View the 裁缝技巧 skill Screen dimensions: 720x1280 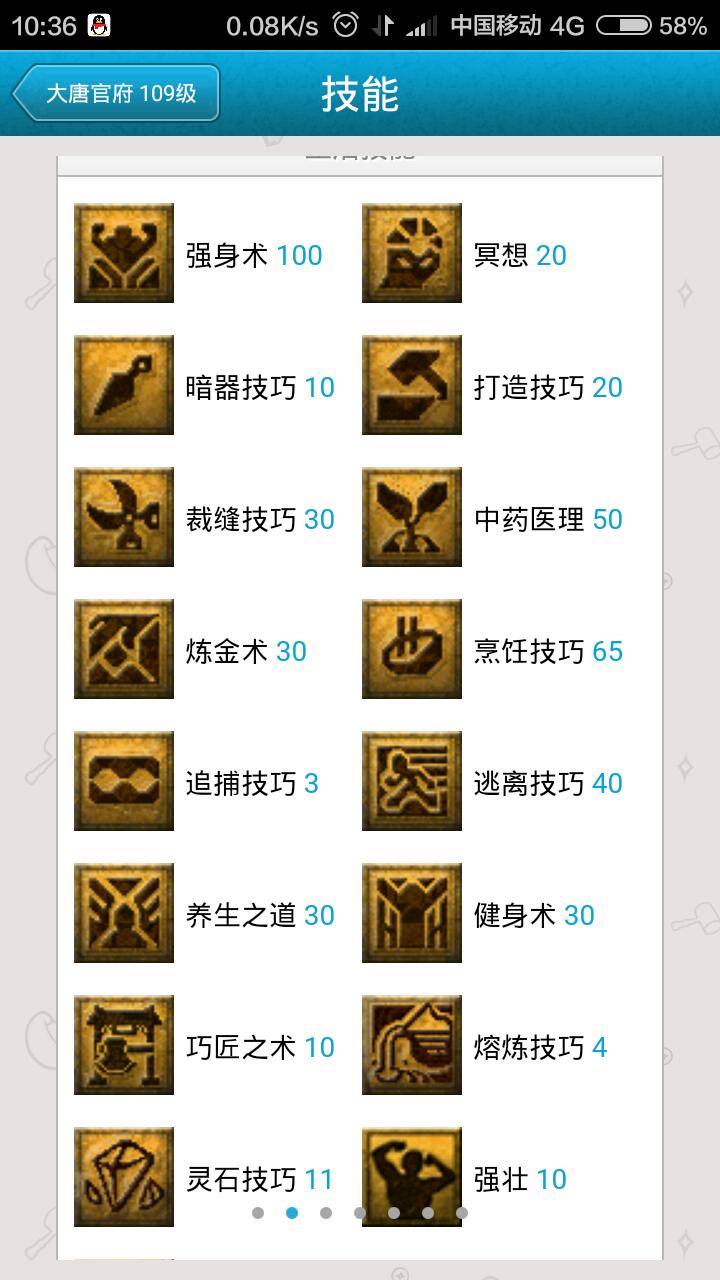pyautogui.click(x=124, y=518)
